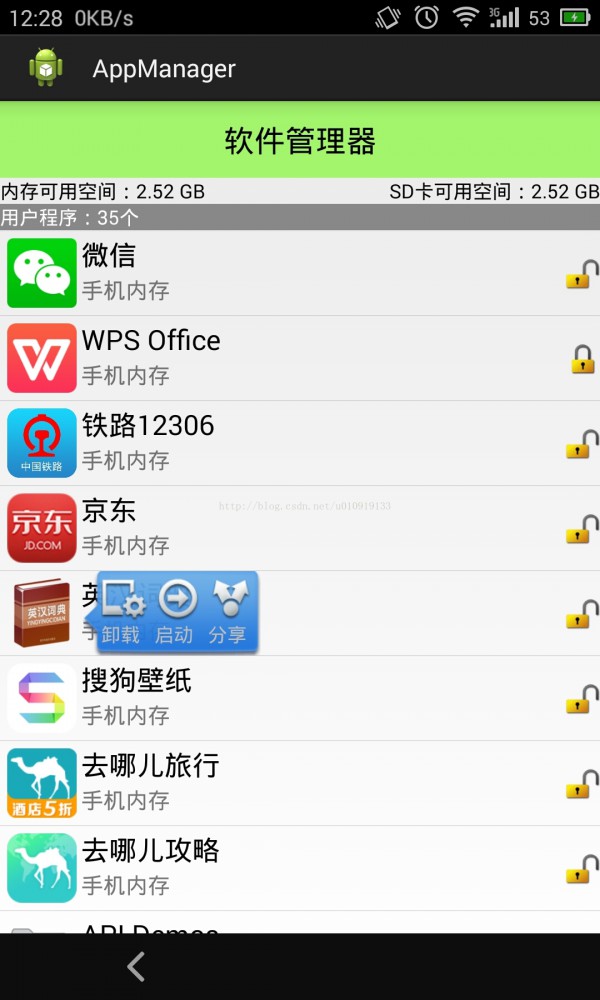Toggle the lock icon for WPS Office
Screen dimensions: 600x1000
pyautogui.click(x=582, y=359)
